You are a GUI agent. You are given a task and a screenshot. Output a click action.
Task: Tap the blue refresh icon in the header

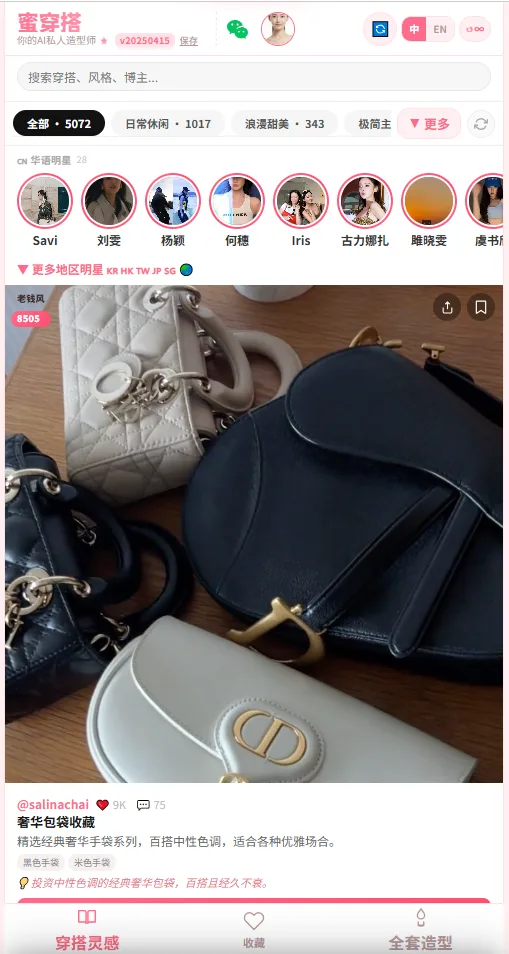[x=380, y=29]
